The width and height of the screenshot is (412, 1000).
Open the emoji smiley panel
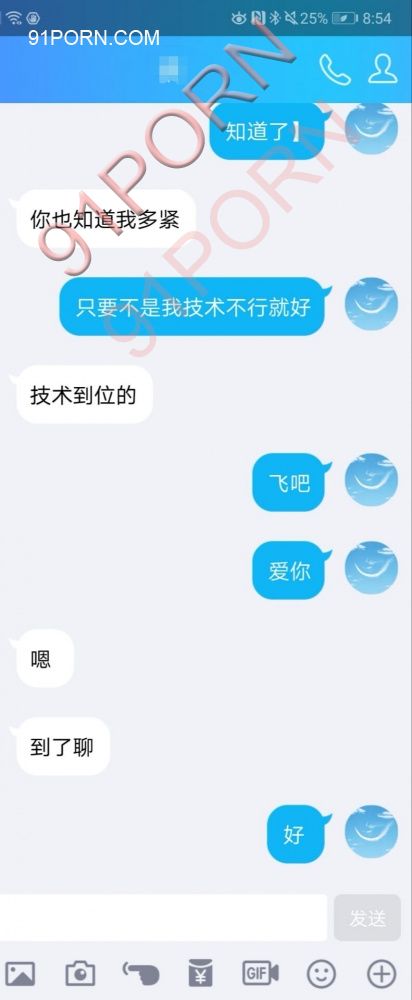(321, 973)
